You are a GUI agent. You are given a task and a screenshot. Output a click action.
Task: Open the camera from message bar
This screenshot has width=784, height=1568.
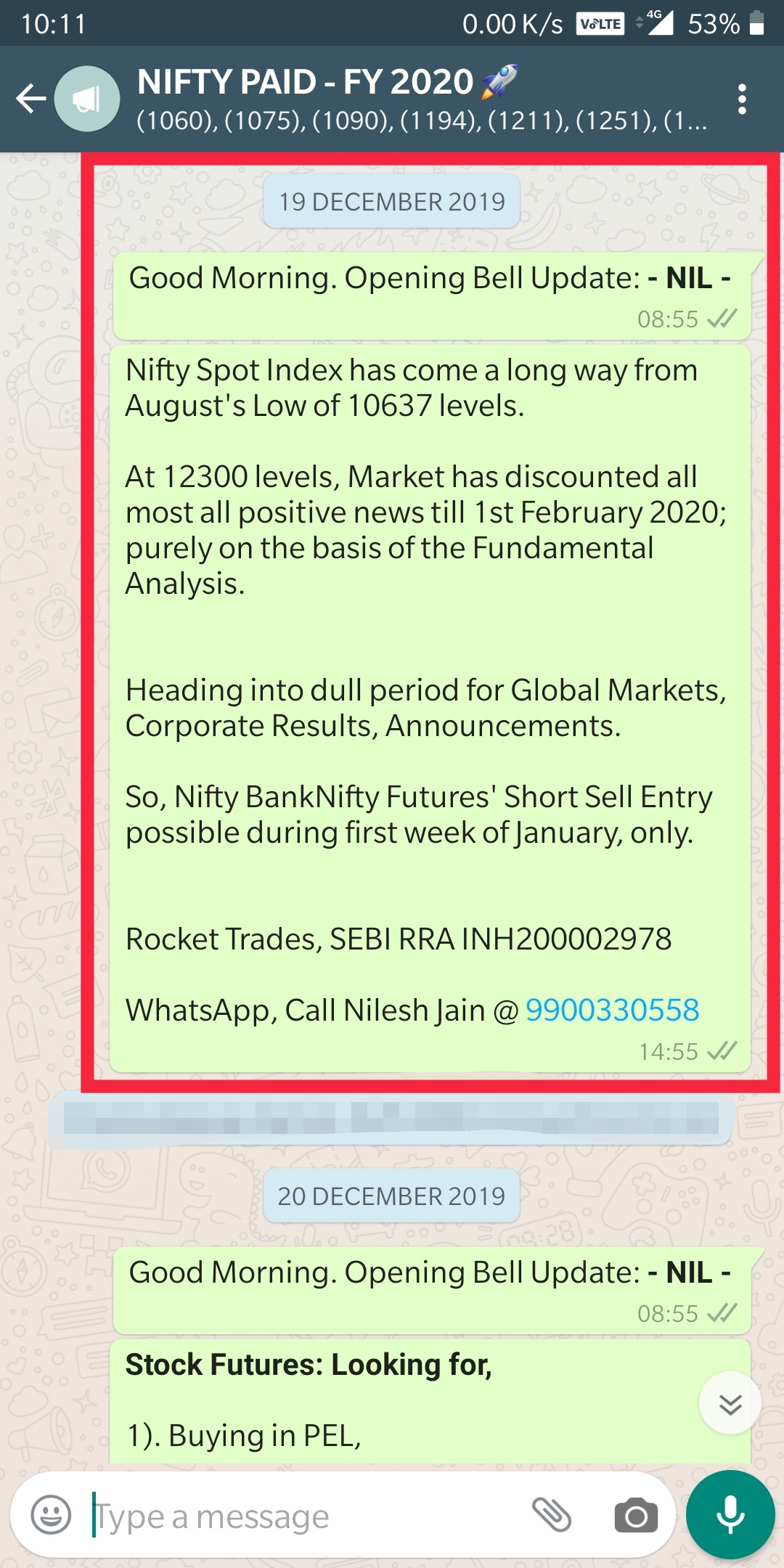pos(636,1516)
